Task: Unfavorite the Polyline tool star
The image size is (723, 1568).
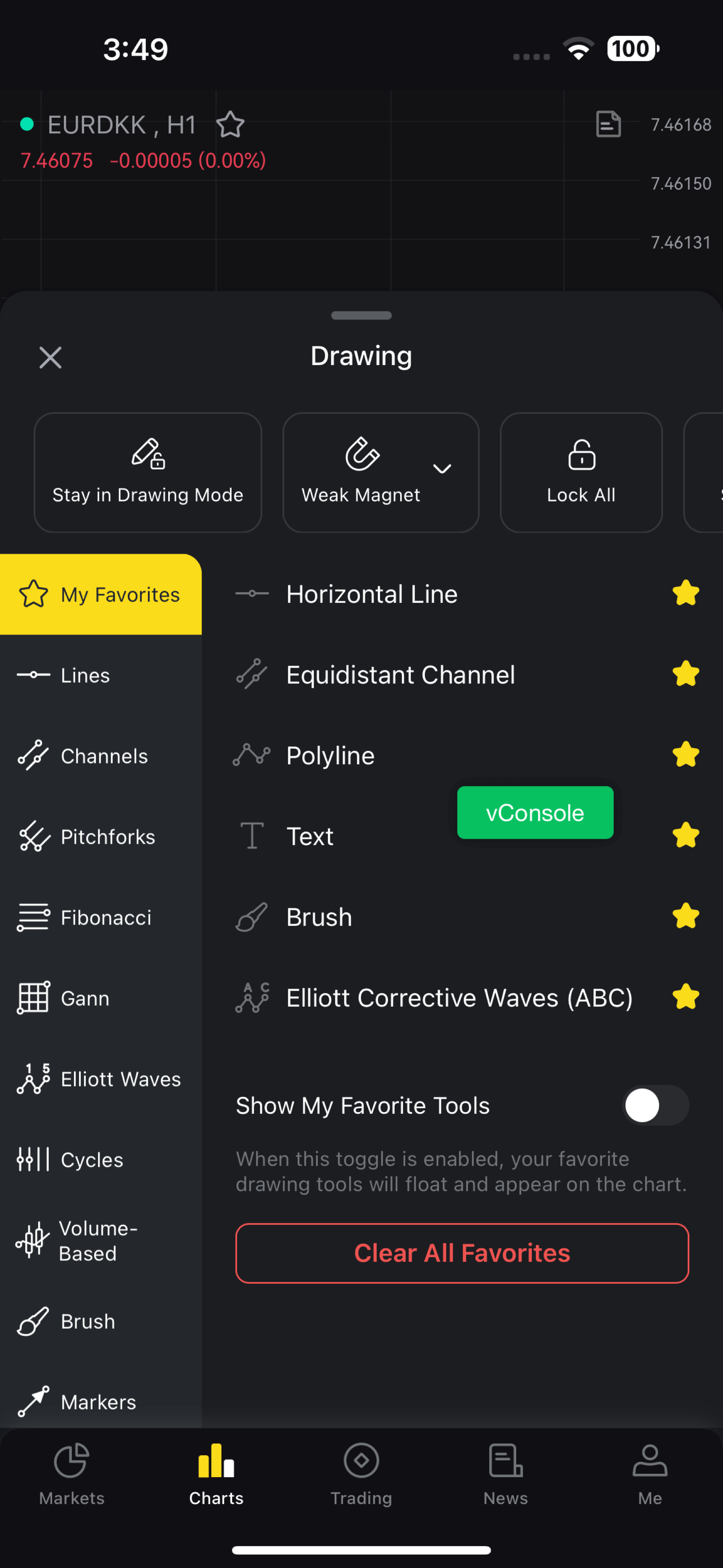Action: tap(685, 755)
